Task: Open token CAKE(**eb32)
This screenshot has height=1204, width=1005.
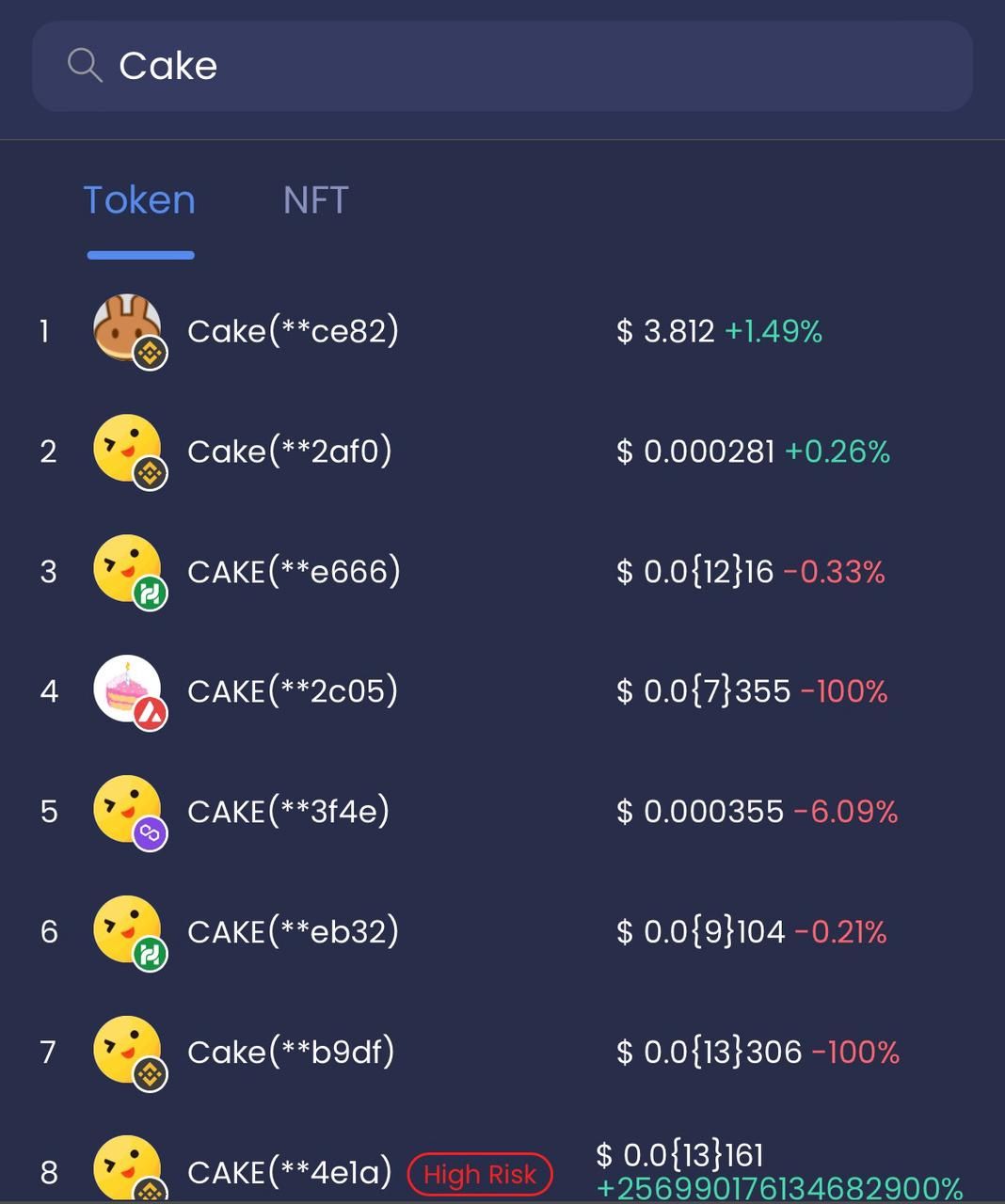Action: click(x=293, y=931)
